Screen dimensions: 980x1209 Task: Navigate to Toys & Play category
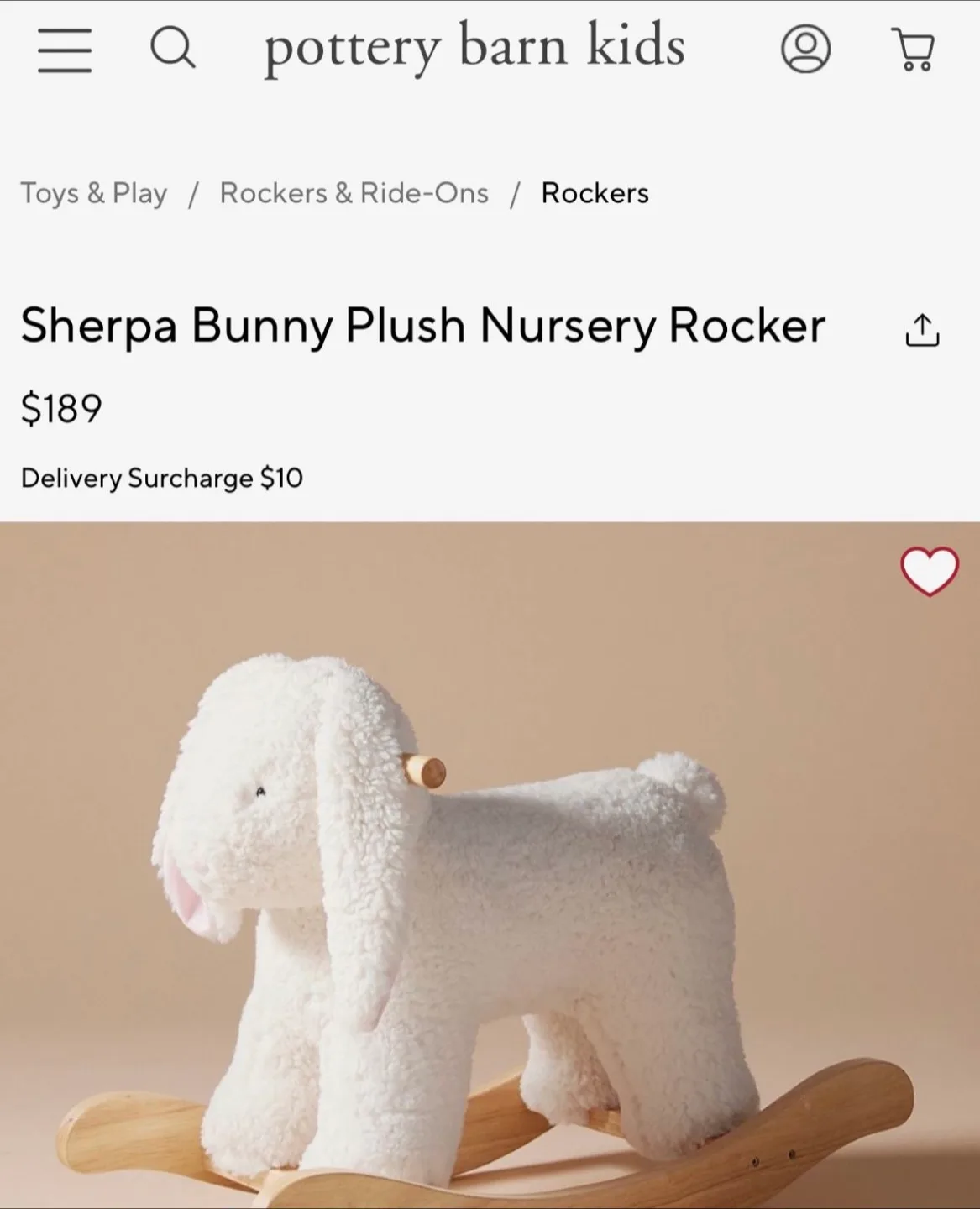(x=94, y=193)
